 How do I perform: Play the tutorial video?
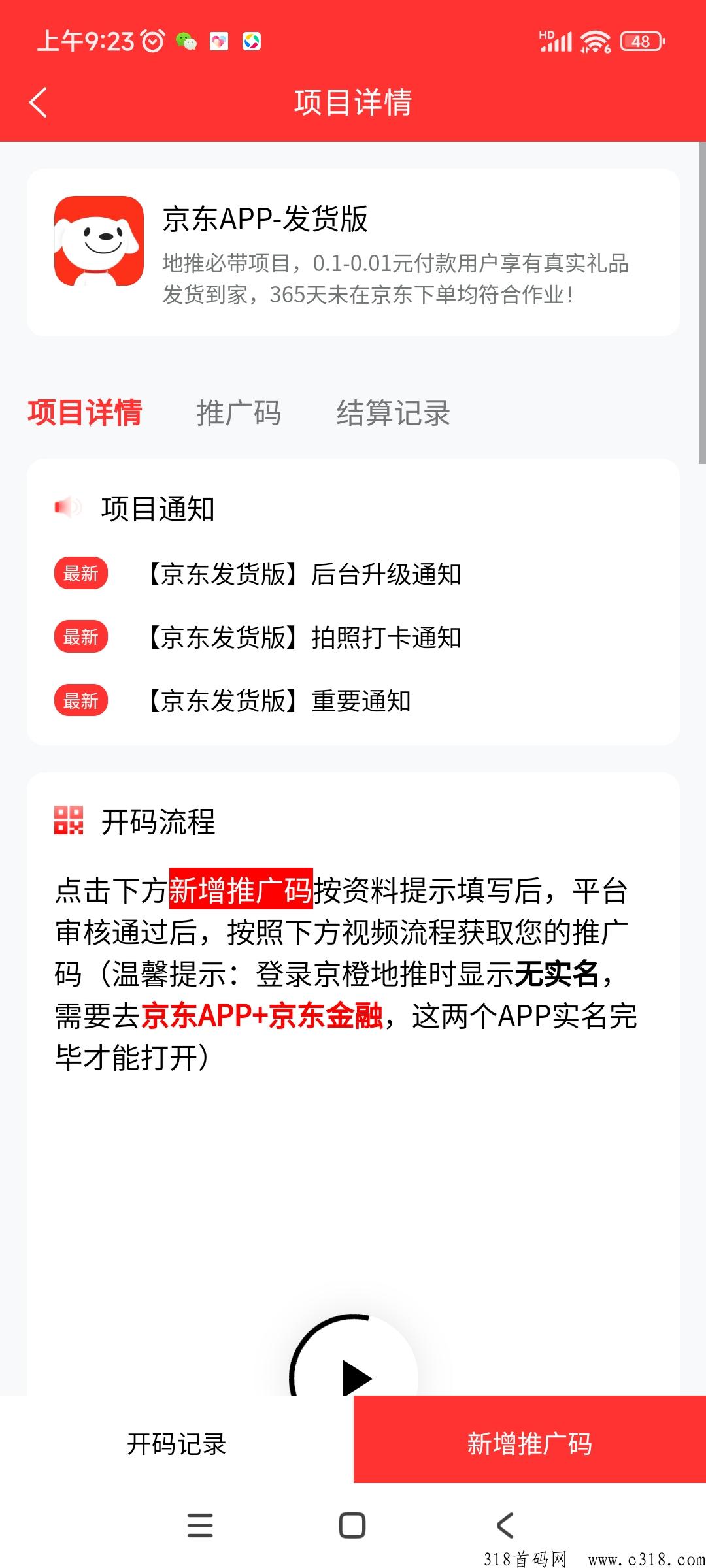355,1377
